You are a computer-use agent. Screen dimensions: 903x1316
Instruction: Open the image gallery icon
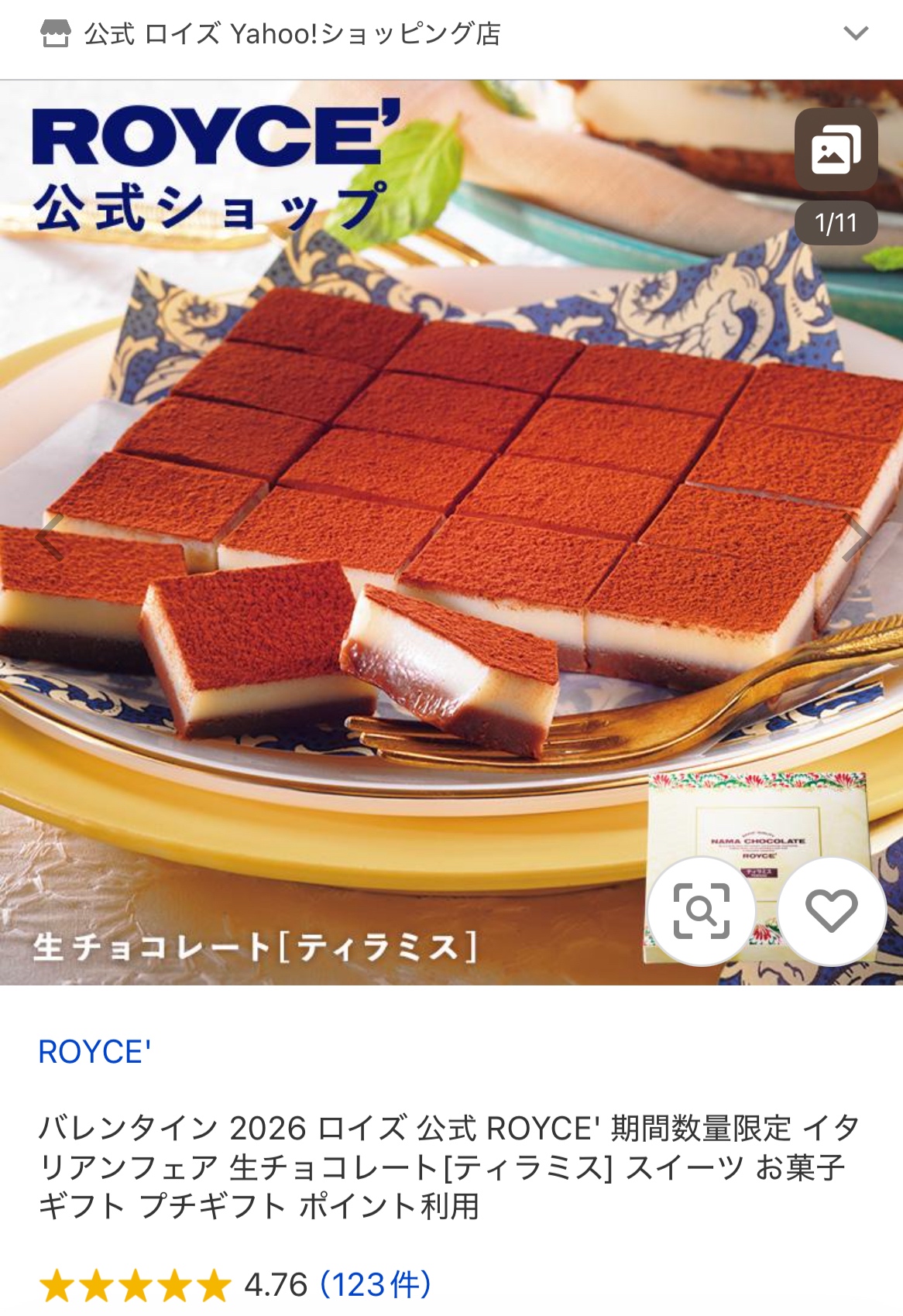point(836,149)
